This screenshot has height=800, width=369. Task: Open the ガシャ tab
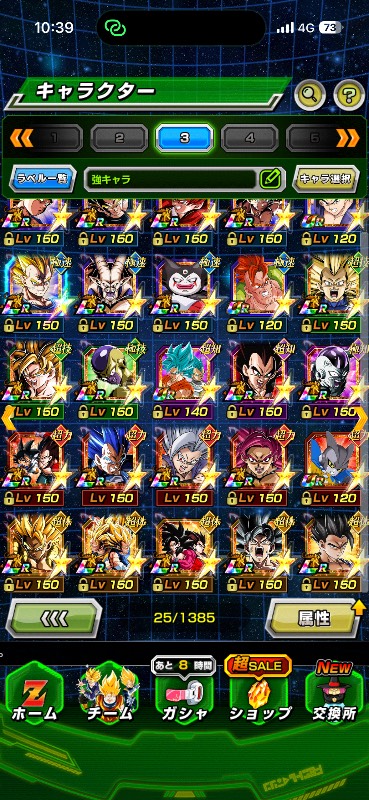tap(183, 697)
